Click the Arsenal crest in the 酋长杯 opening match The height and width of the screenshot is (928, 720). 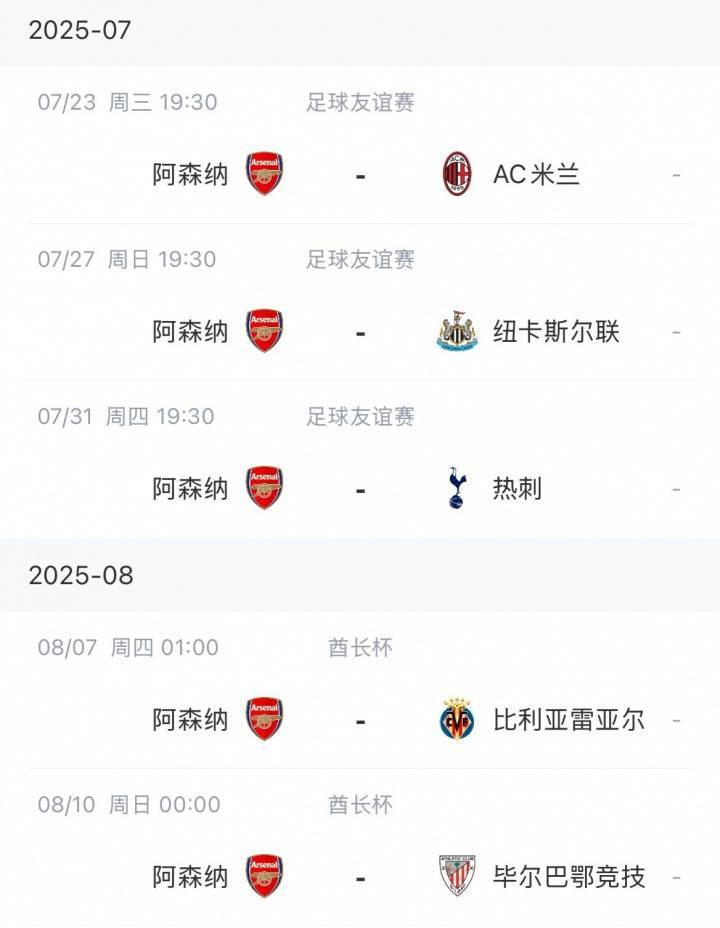coord(264,718)
